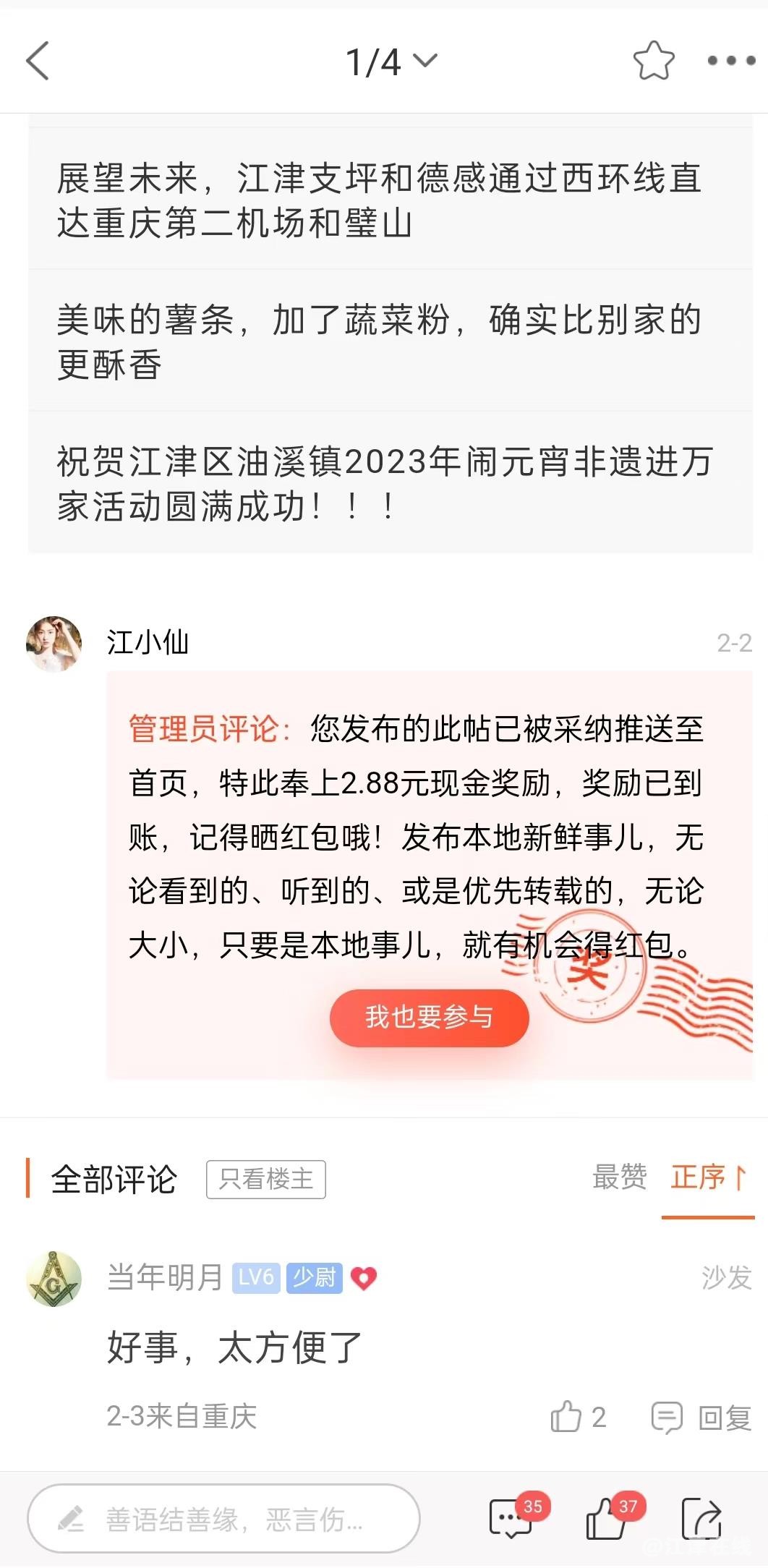Open the three-dot overflow menu

[730, 61]
